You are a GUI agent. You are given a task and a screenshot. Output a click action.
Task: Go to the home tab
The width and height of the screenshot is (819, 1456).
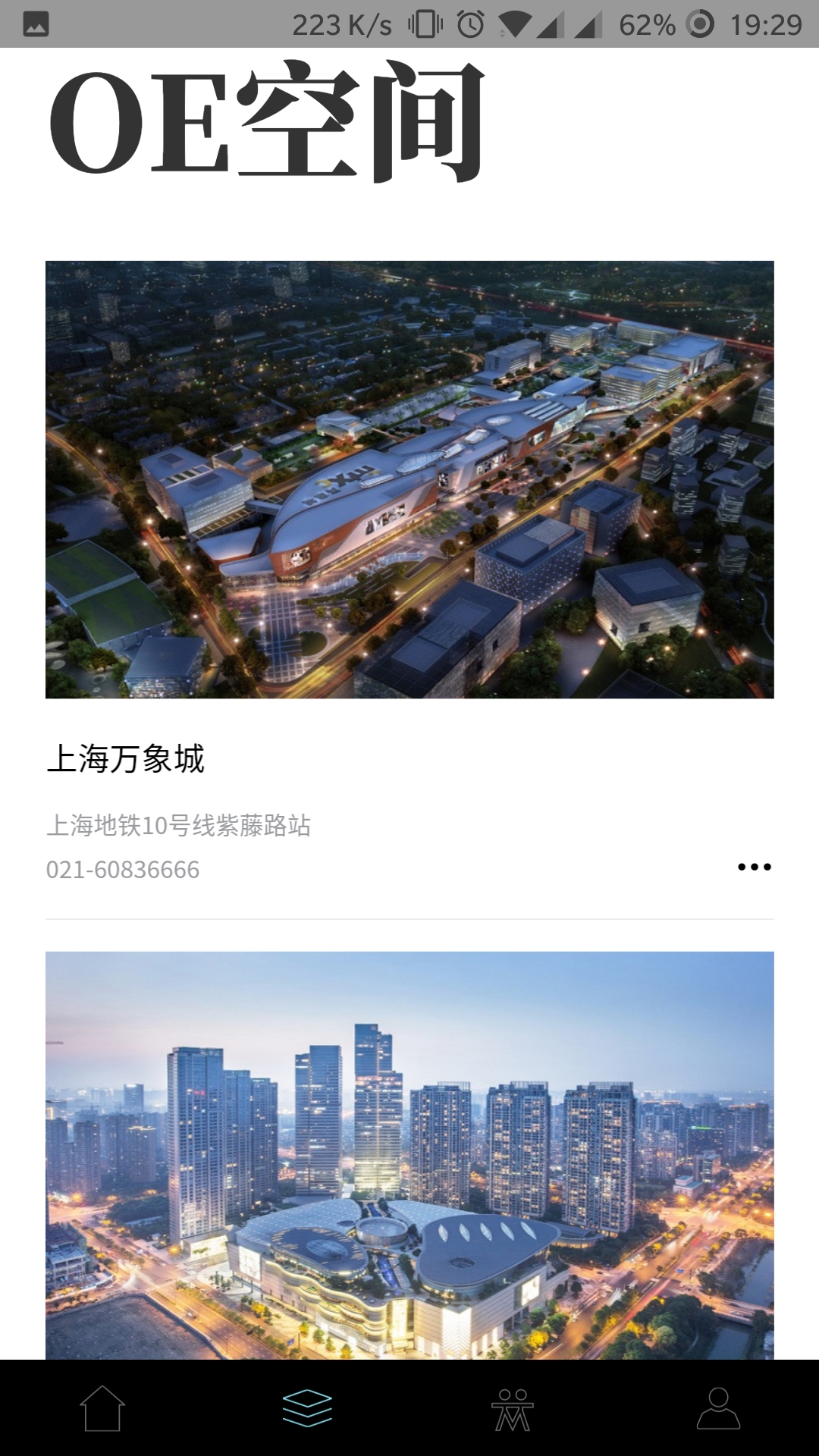click(x=102, y=1408)
